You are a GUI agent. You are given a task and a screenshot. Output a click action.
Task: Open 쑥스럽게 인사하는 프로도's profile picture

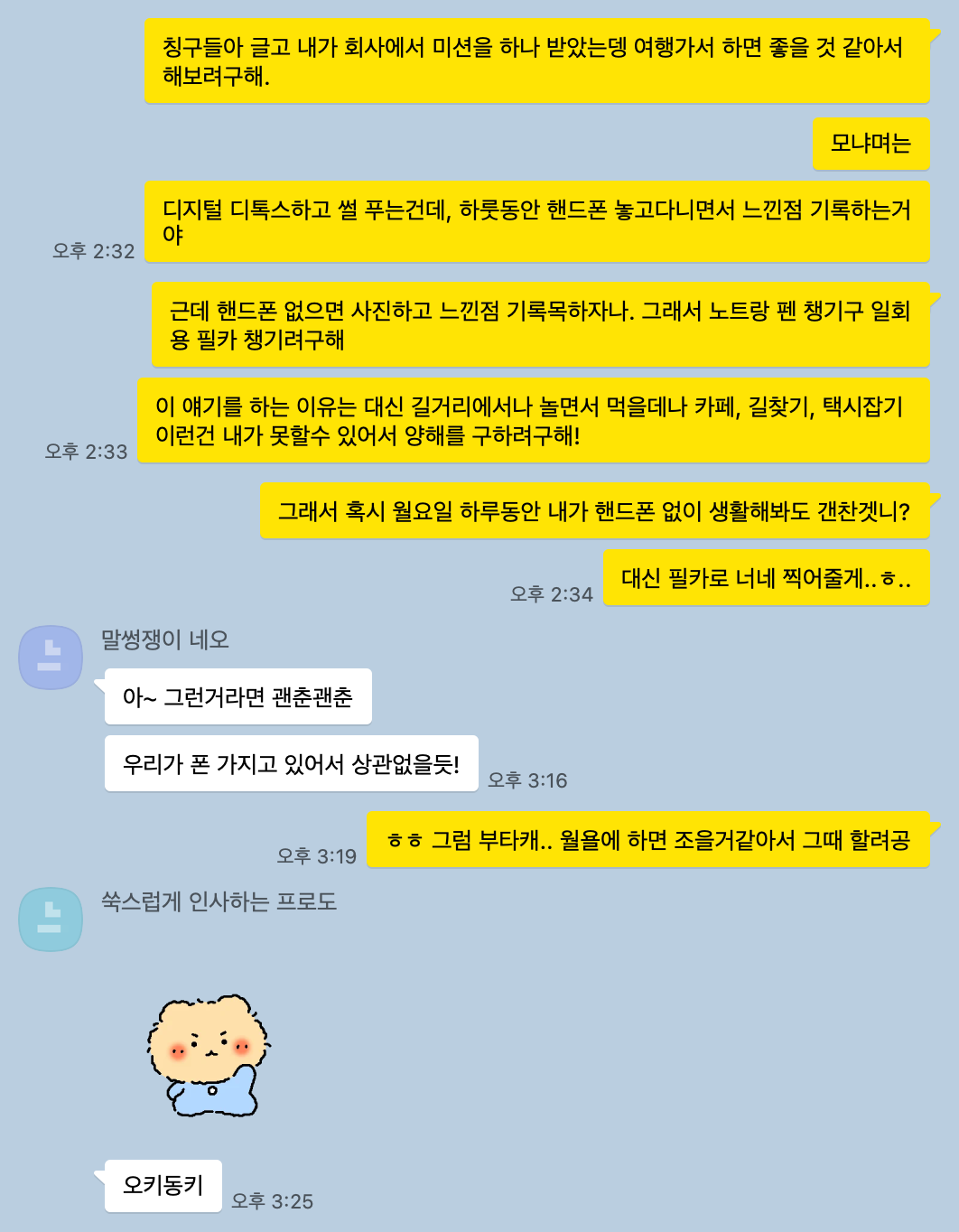pyautogui.click(x=51, y=919)
